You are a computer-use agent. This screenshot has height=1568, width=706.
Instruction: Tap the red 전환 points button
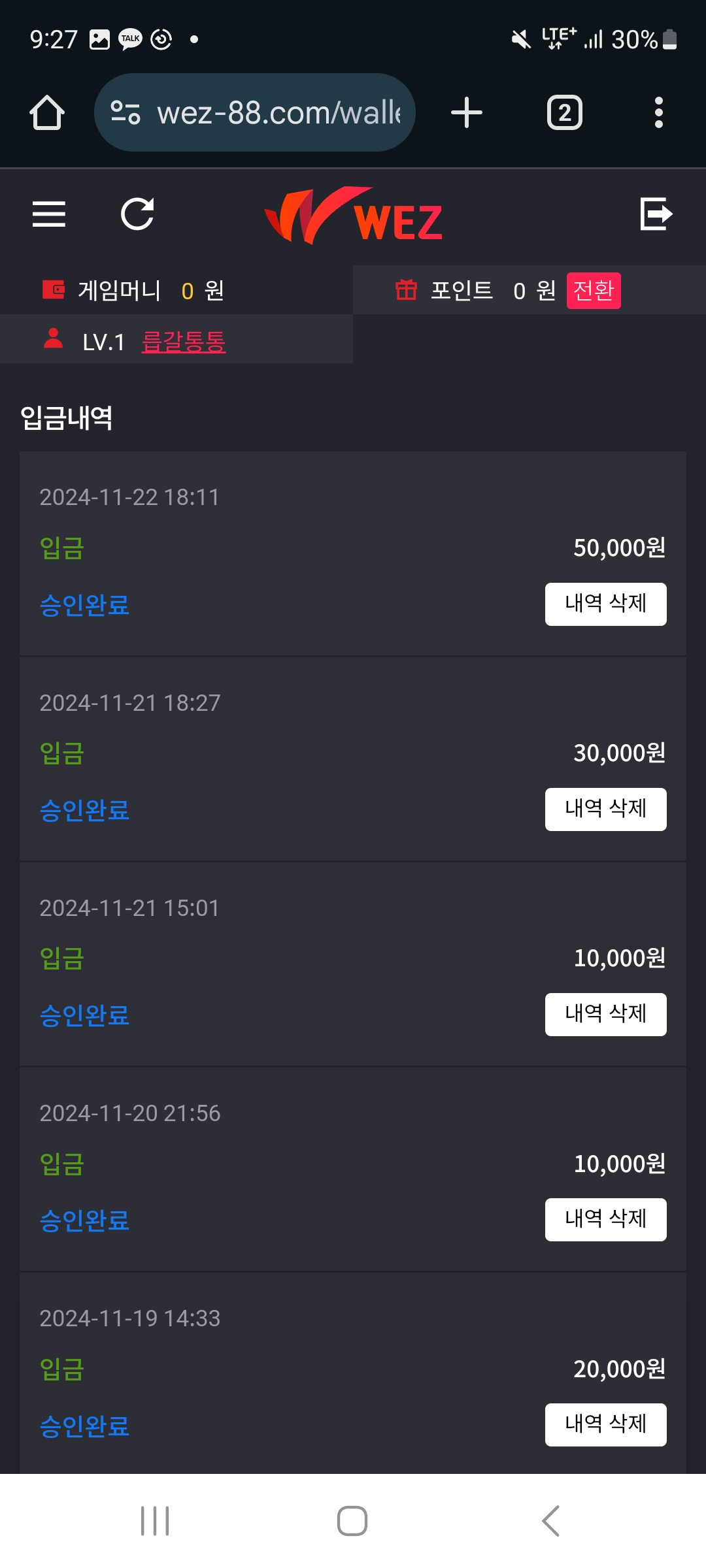pyautogui.click(x=594, y=290)
